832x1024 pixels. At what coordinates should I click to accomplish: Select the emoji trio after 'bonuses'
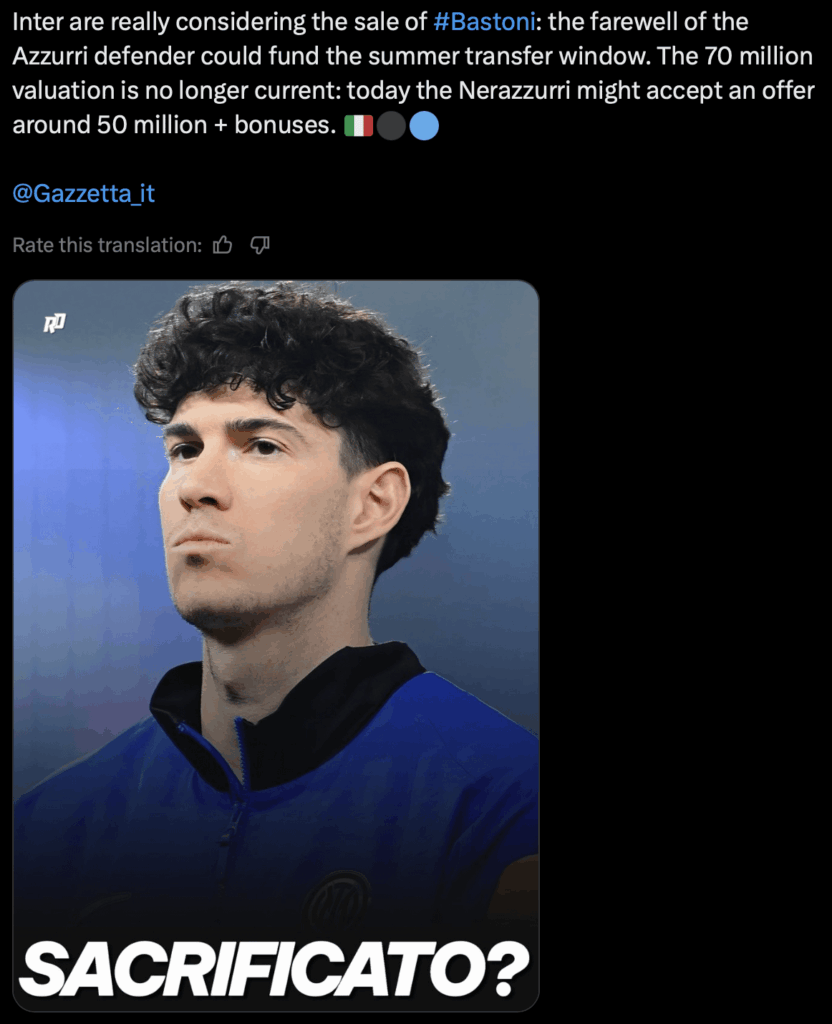pyautogui.click(x=390, y=125)
